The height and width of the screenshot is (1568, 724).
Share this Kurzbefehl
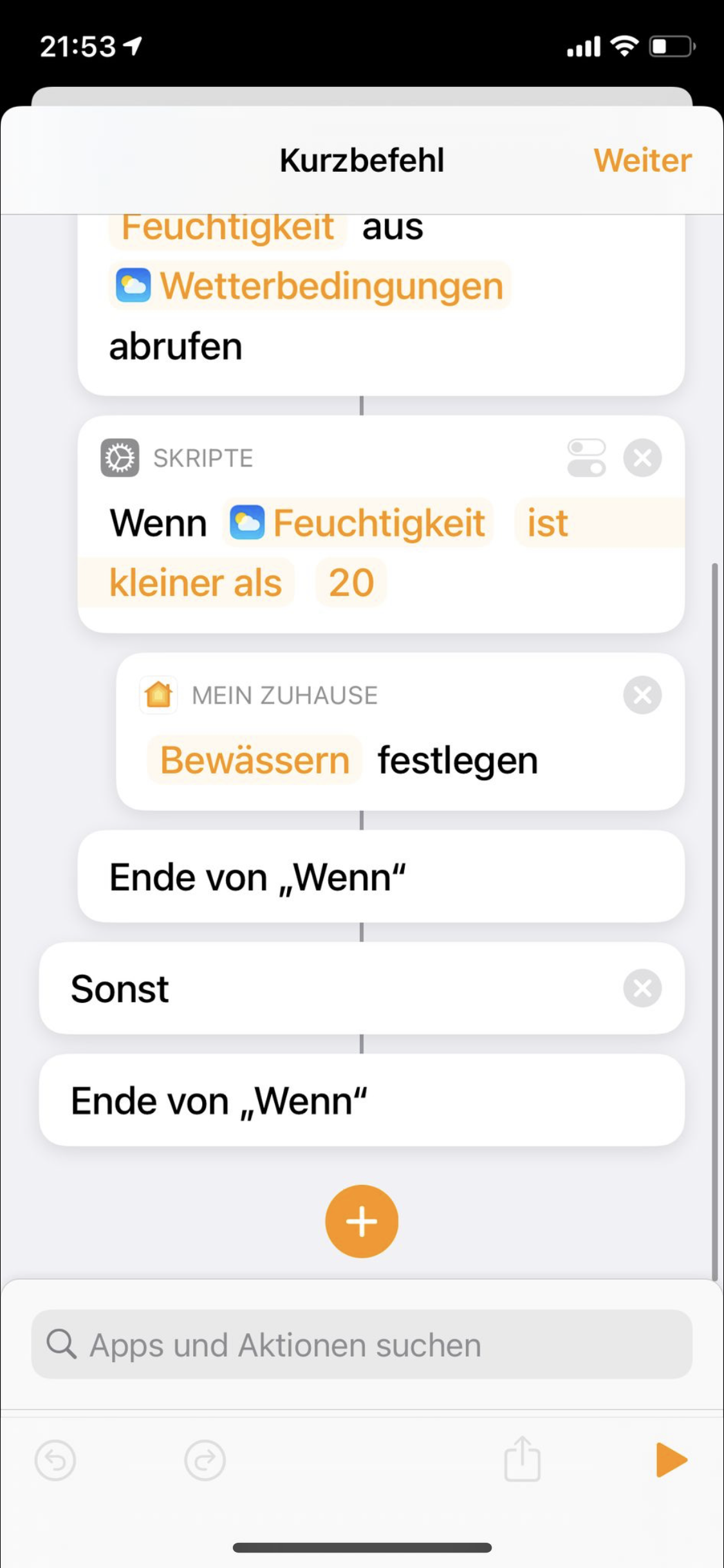[x=522, y=1459]
